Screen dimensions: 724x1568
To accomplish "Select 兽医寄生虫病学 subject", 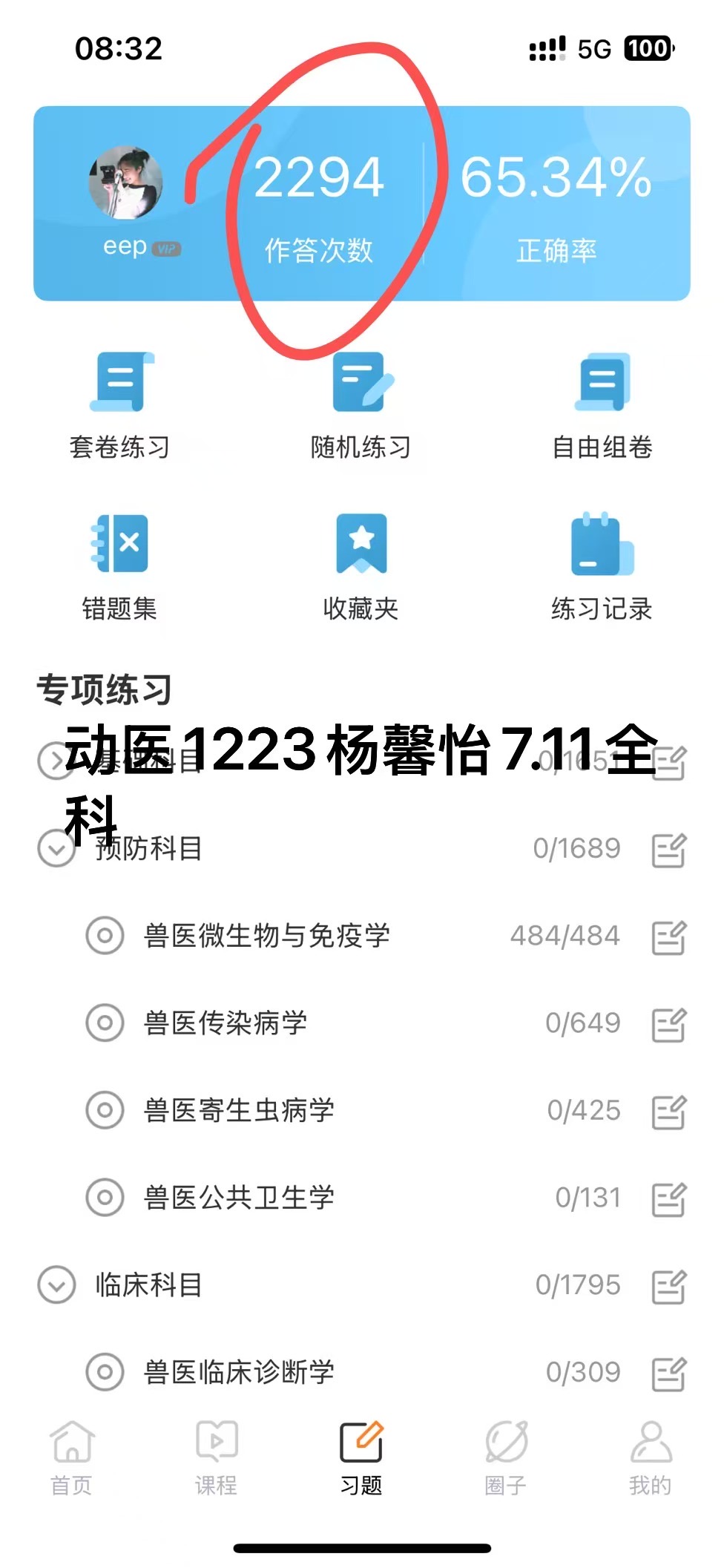I will click(x=239, y=1111).
